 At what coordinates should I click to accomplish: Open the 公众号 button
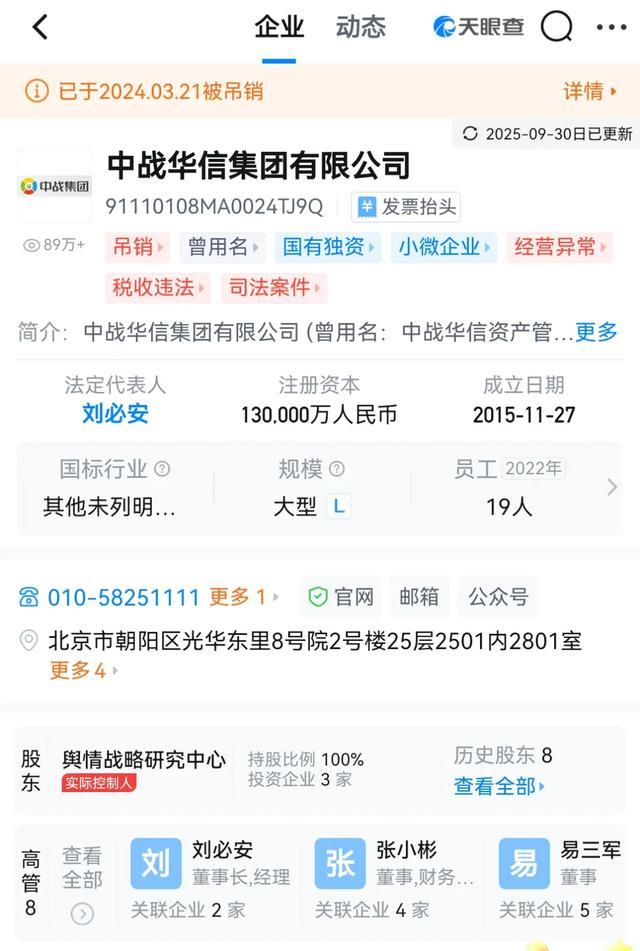coord(498,597)
